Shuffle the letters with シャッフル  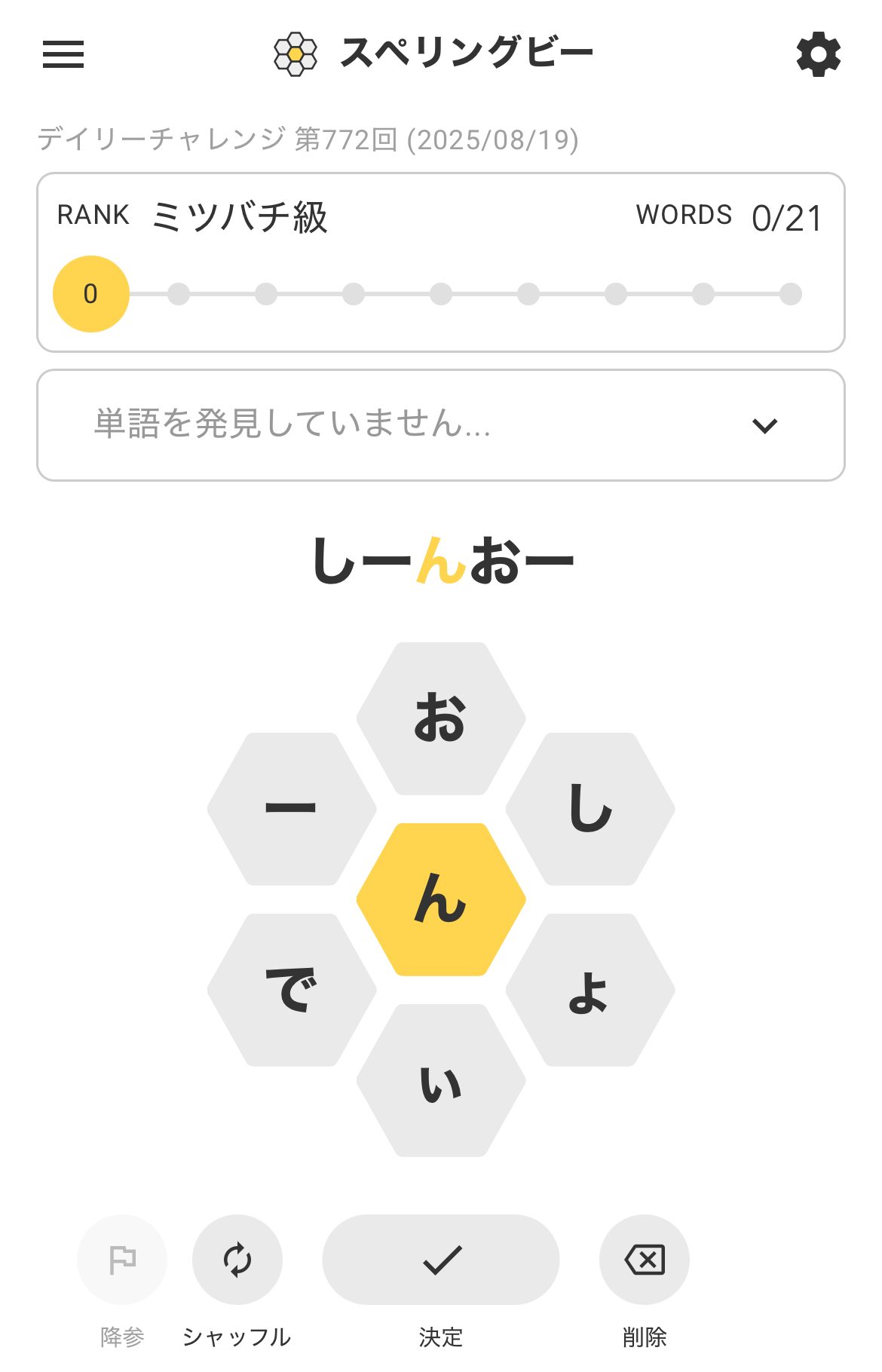click(x=237, y=1260)
